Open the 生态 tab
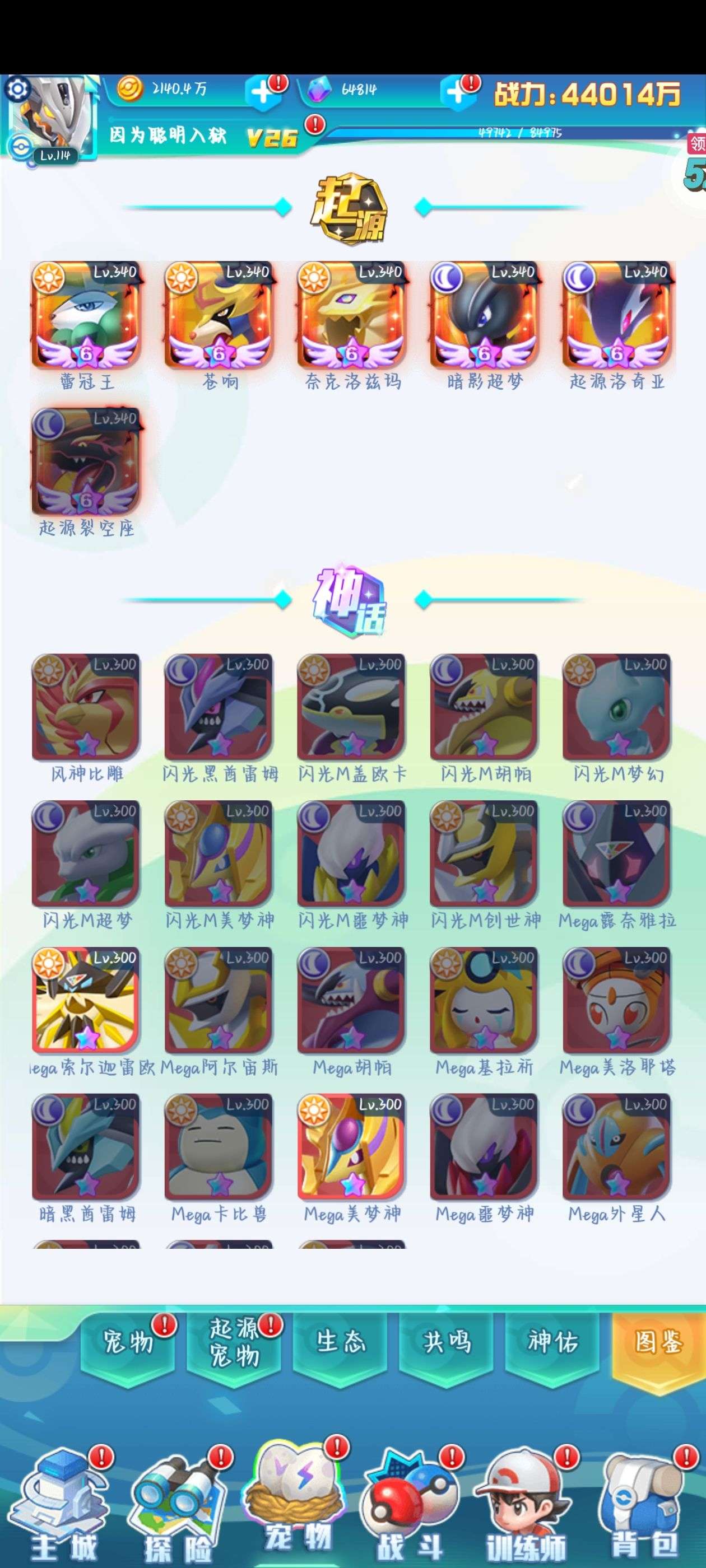 pyautogui.click(x=340, y=1341)
